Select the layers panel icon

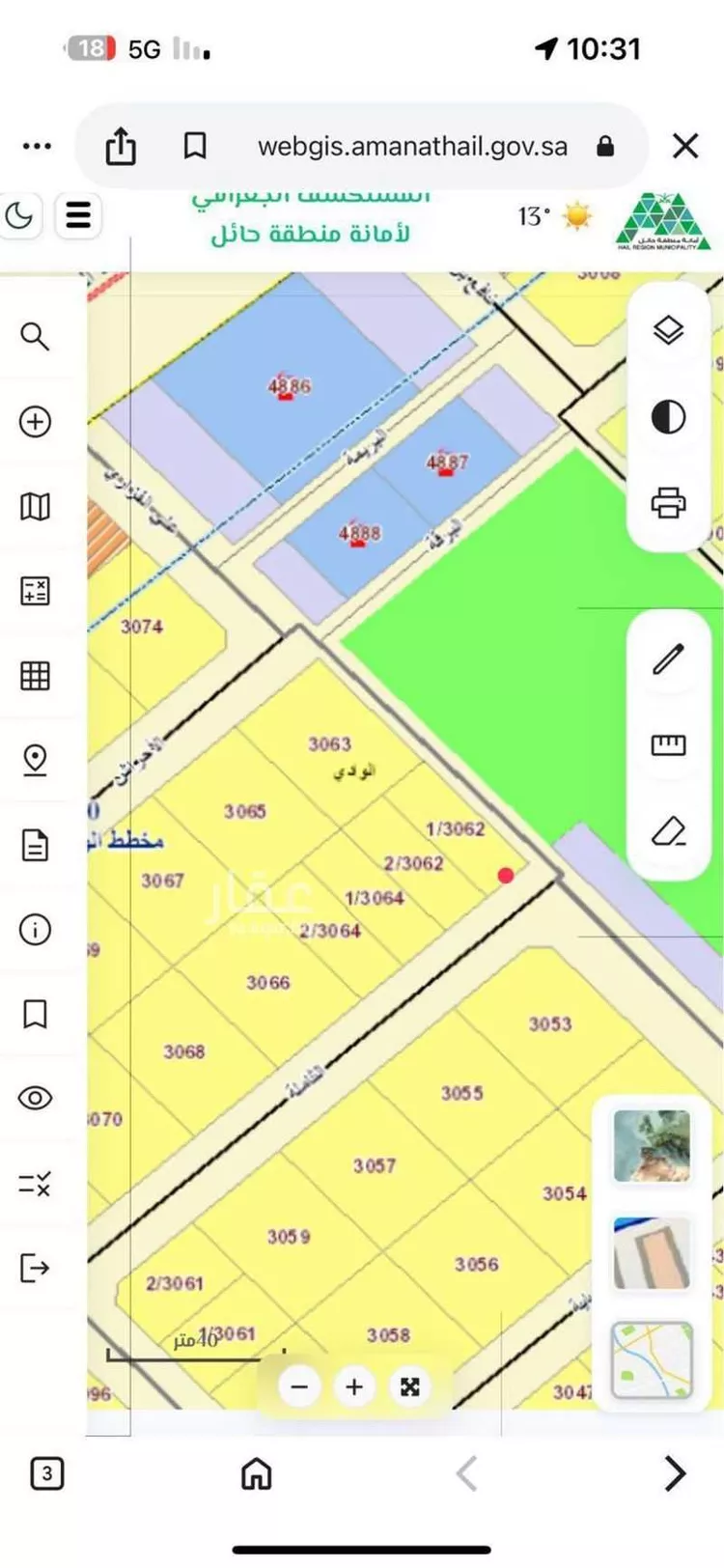(668, 328)
